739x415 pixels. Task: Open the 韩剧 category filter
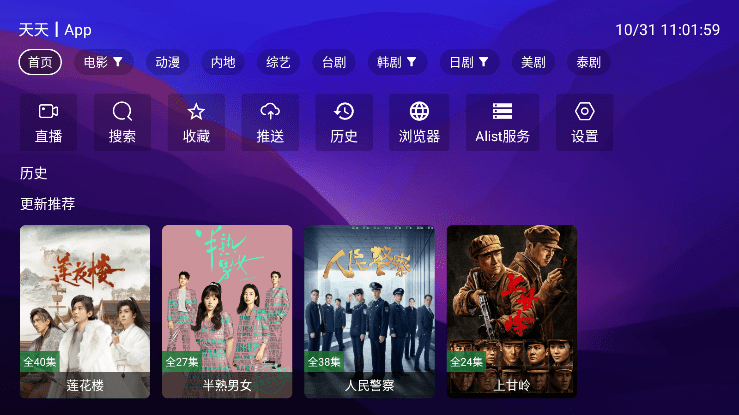click(x=397, y=62)
